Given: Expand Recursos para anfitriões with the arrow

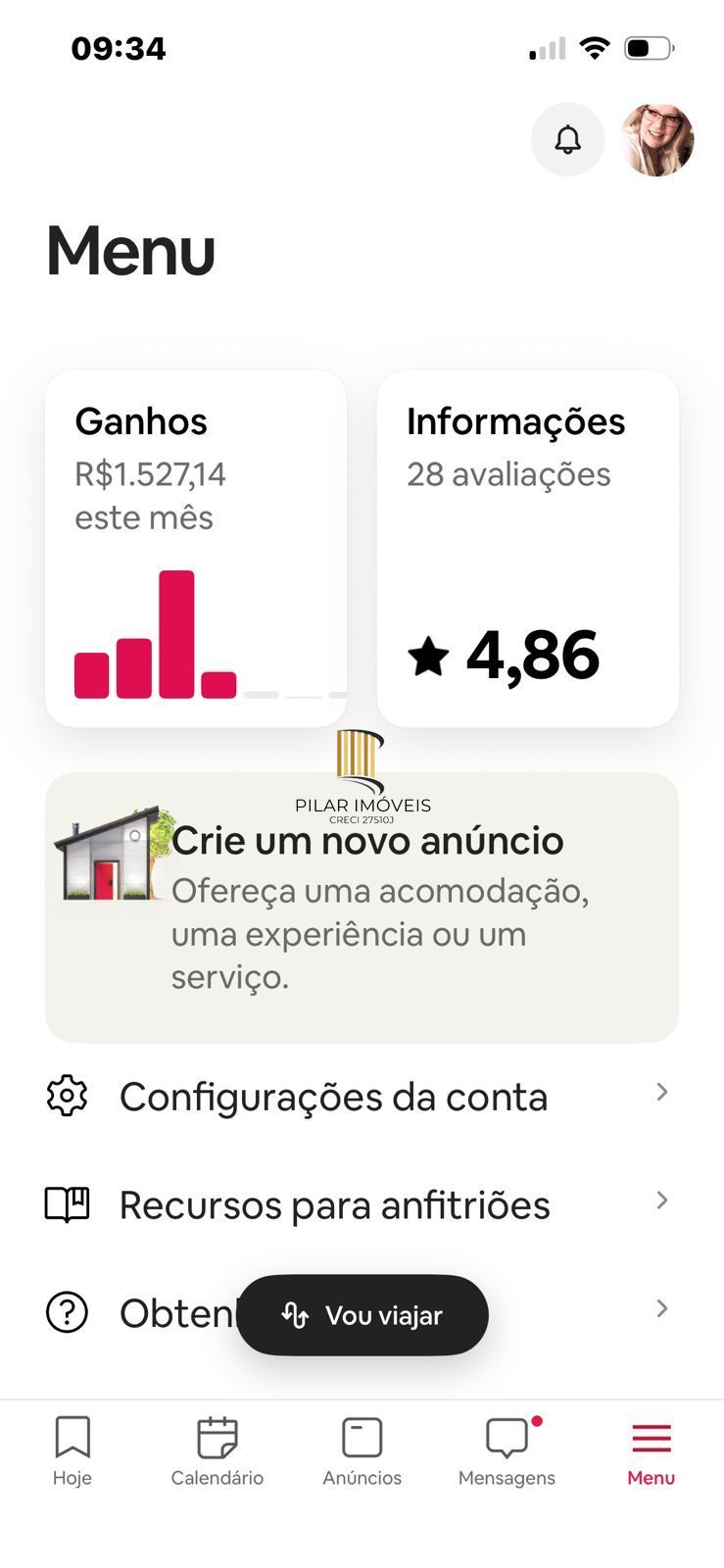Looking at the screenshot, I should 662,1200.
